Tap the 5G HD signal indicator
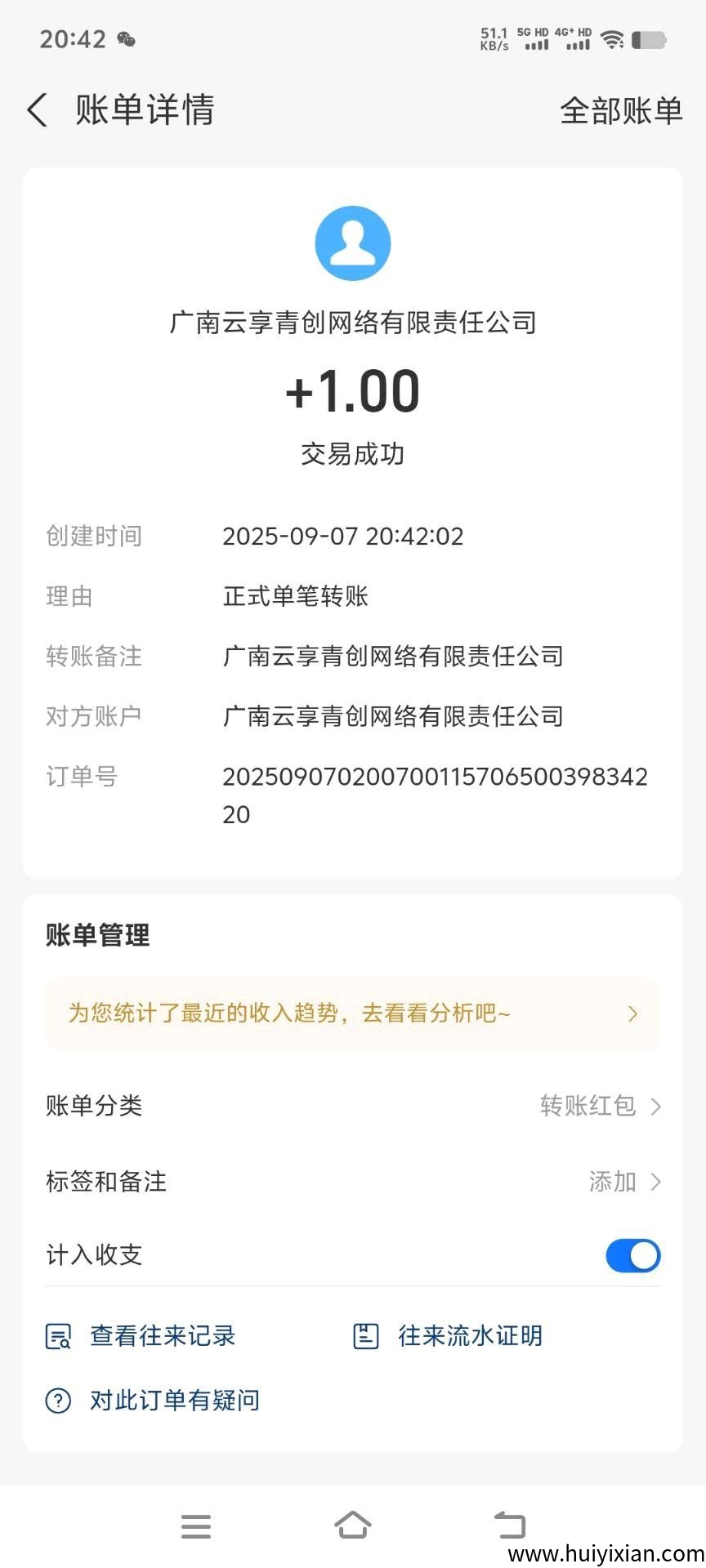 534,38
